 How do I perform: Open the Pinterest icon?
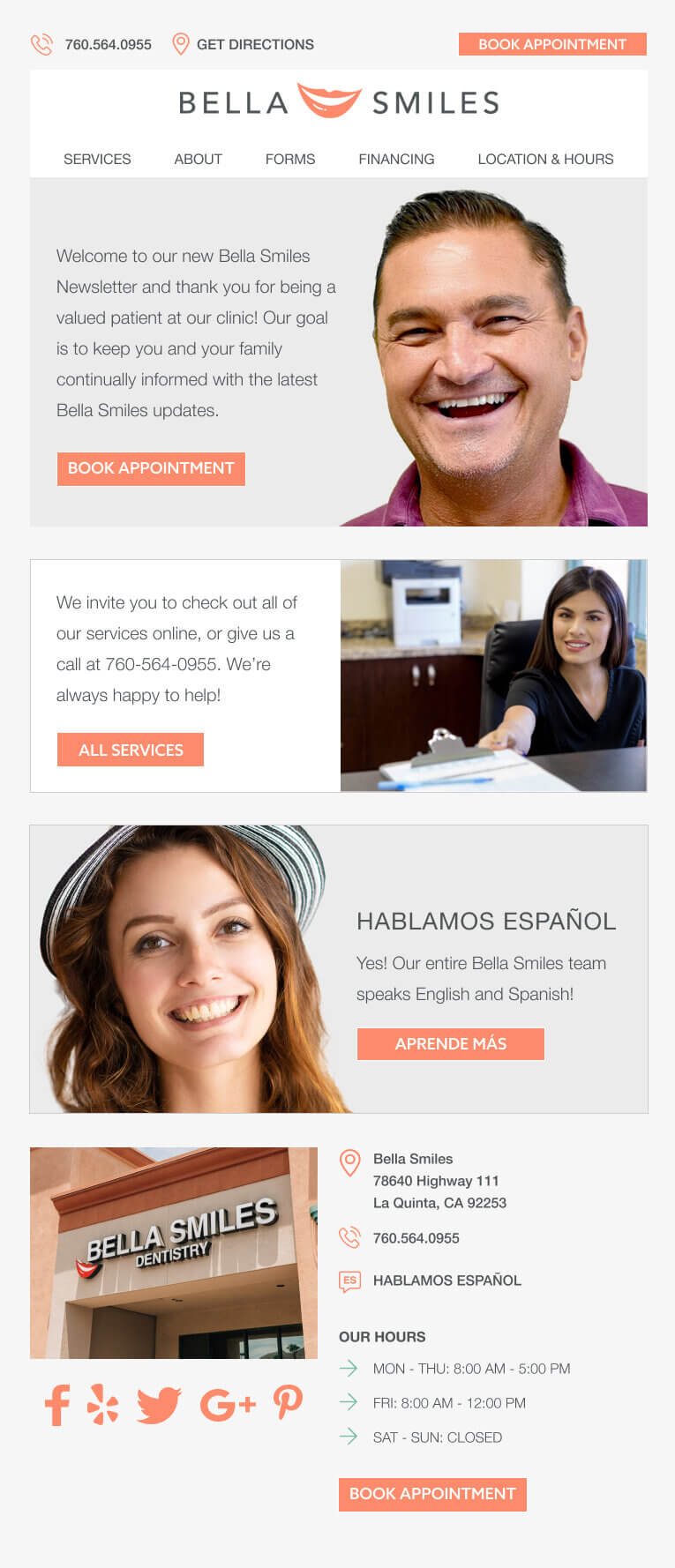point(288,1402)
